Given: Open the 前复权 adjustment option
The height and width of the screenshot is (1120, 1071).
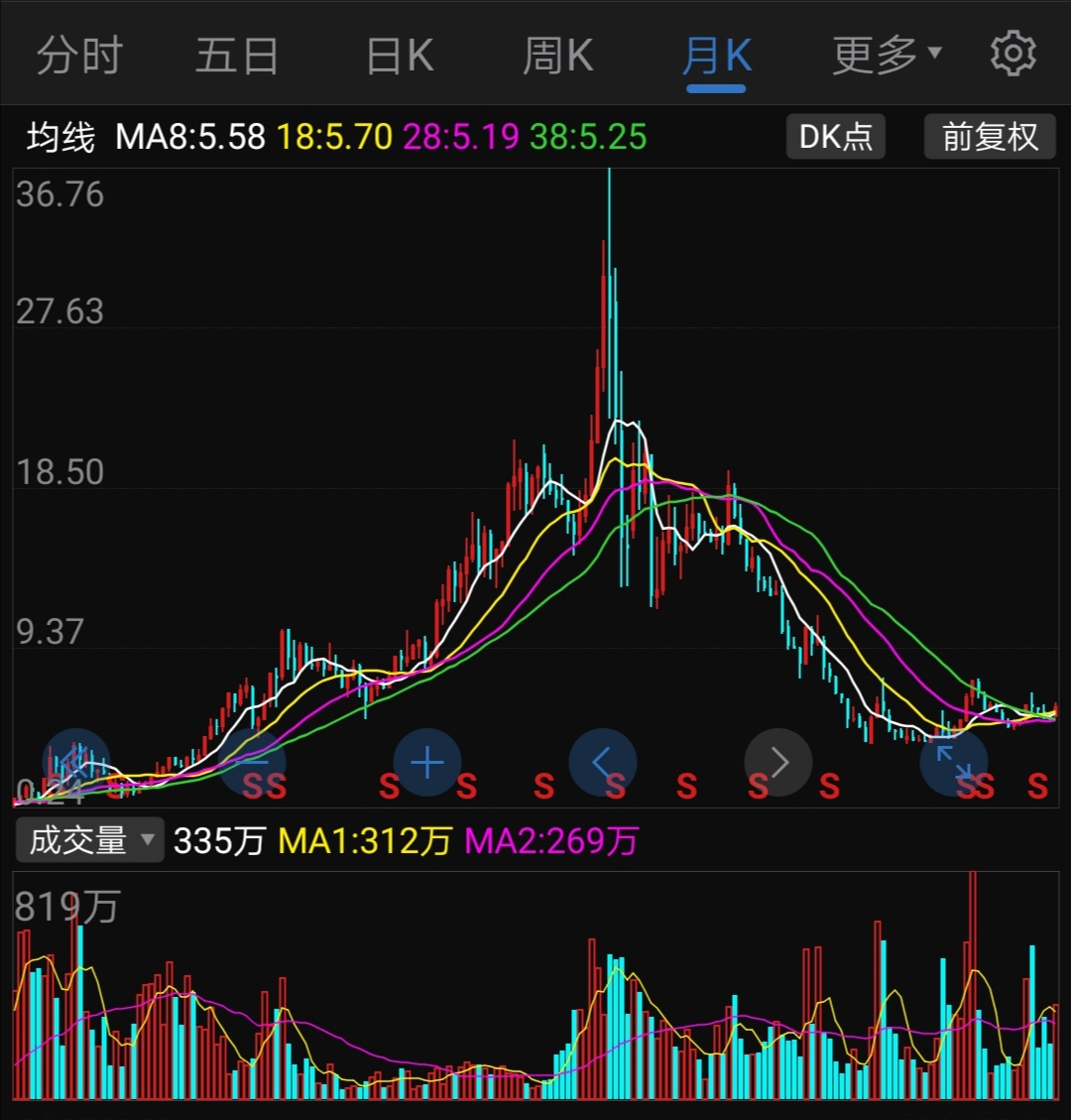Looking at the screenshot, I should 989,136.
